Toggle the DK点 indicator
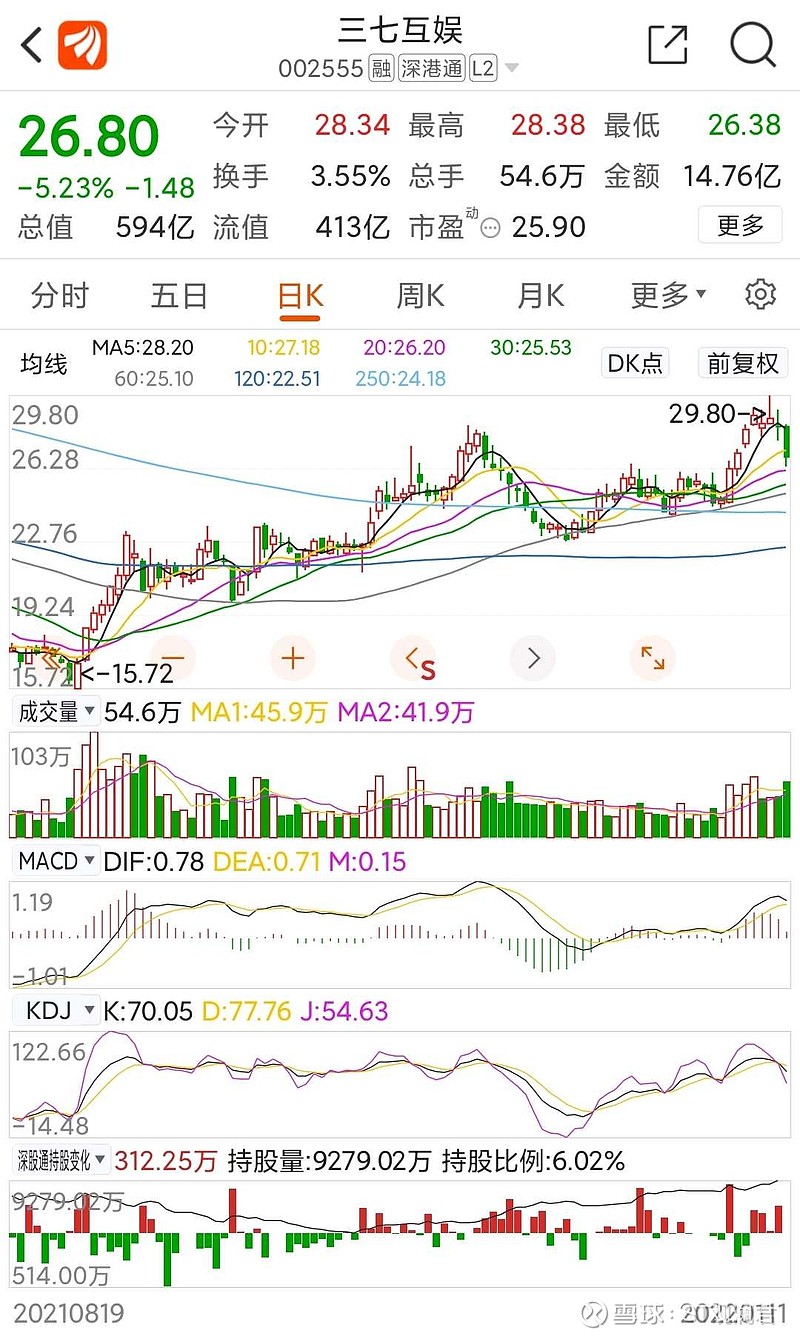Image resolution: width=800 pixels, height=1339 pixels. (x=635, y=363)
